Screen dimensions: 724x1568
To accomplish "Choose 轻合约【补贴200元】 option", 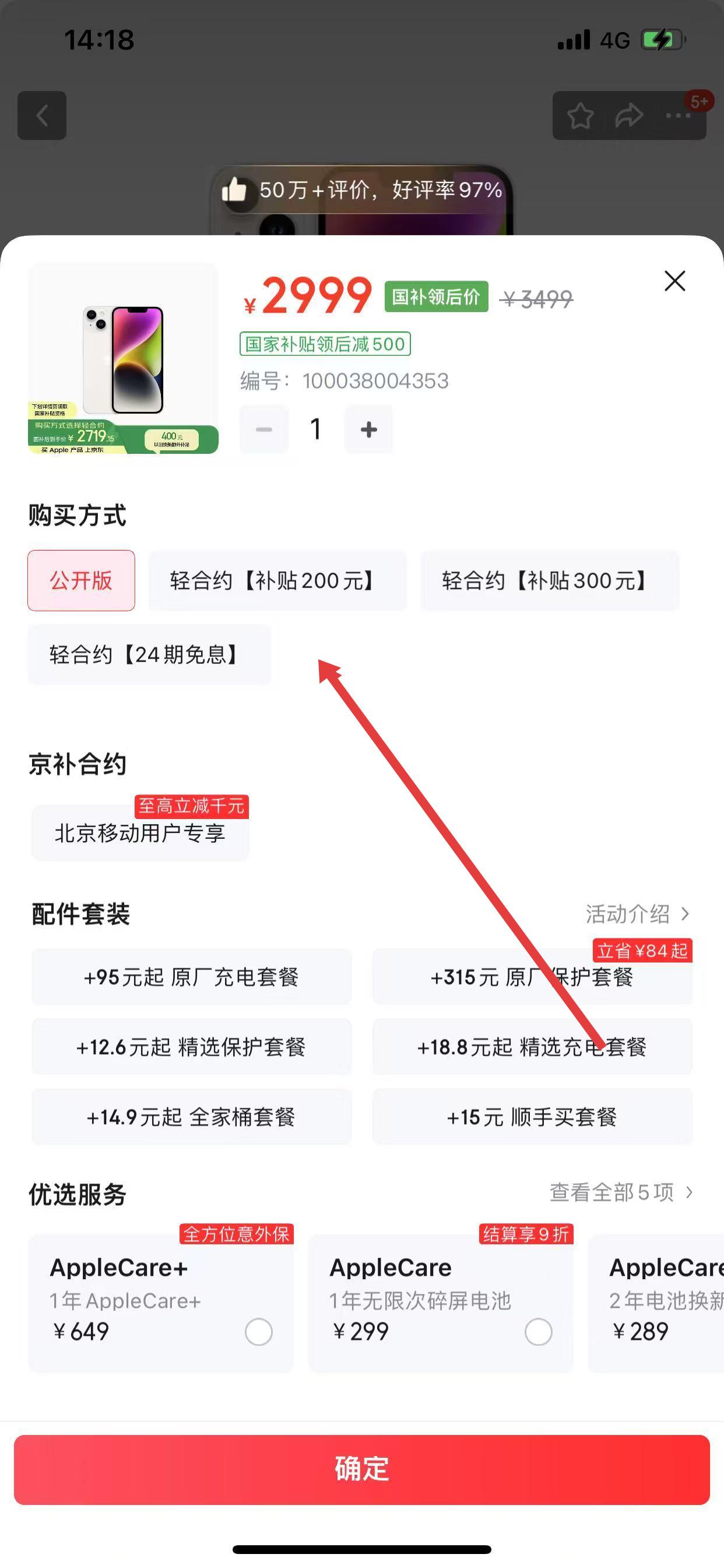I will [277, 580].
